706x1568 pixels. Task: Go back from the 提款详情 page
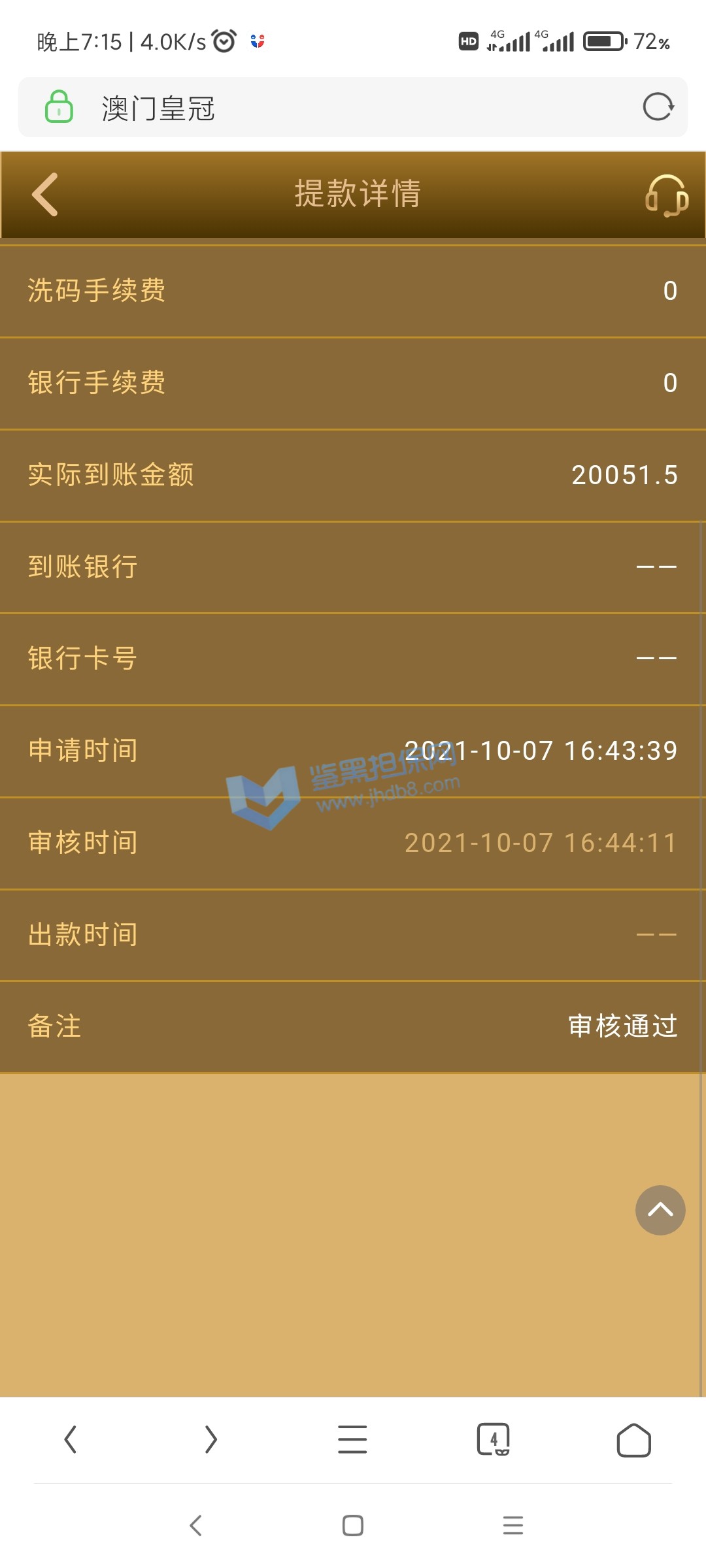click(45, 194)
